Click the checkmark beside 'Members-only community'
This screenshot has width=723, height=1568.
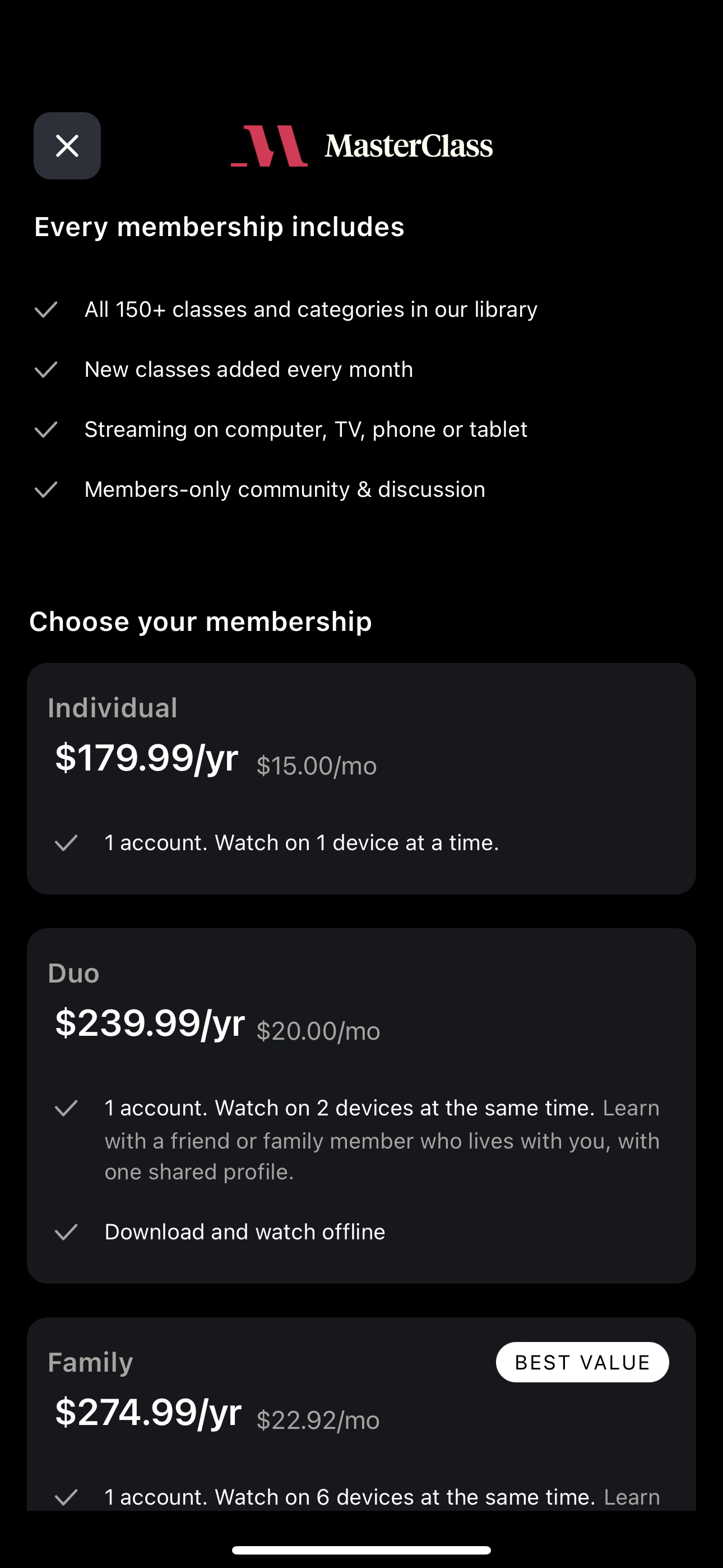pyautogui.click(x=47, y=490)
